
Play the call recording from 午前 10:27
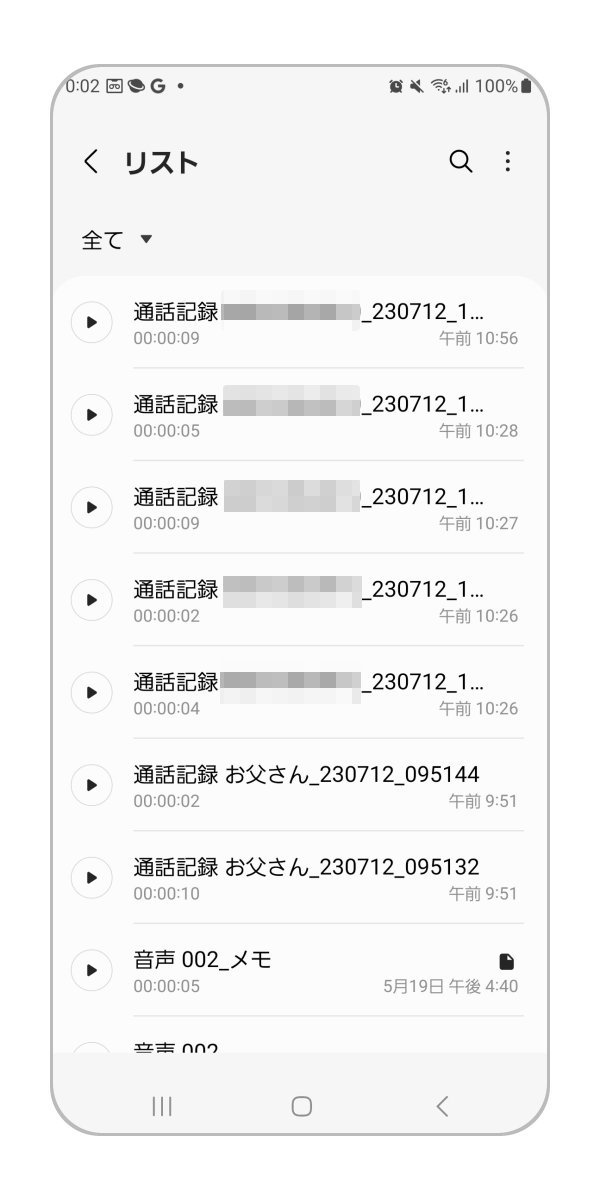92,507
